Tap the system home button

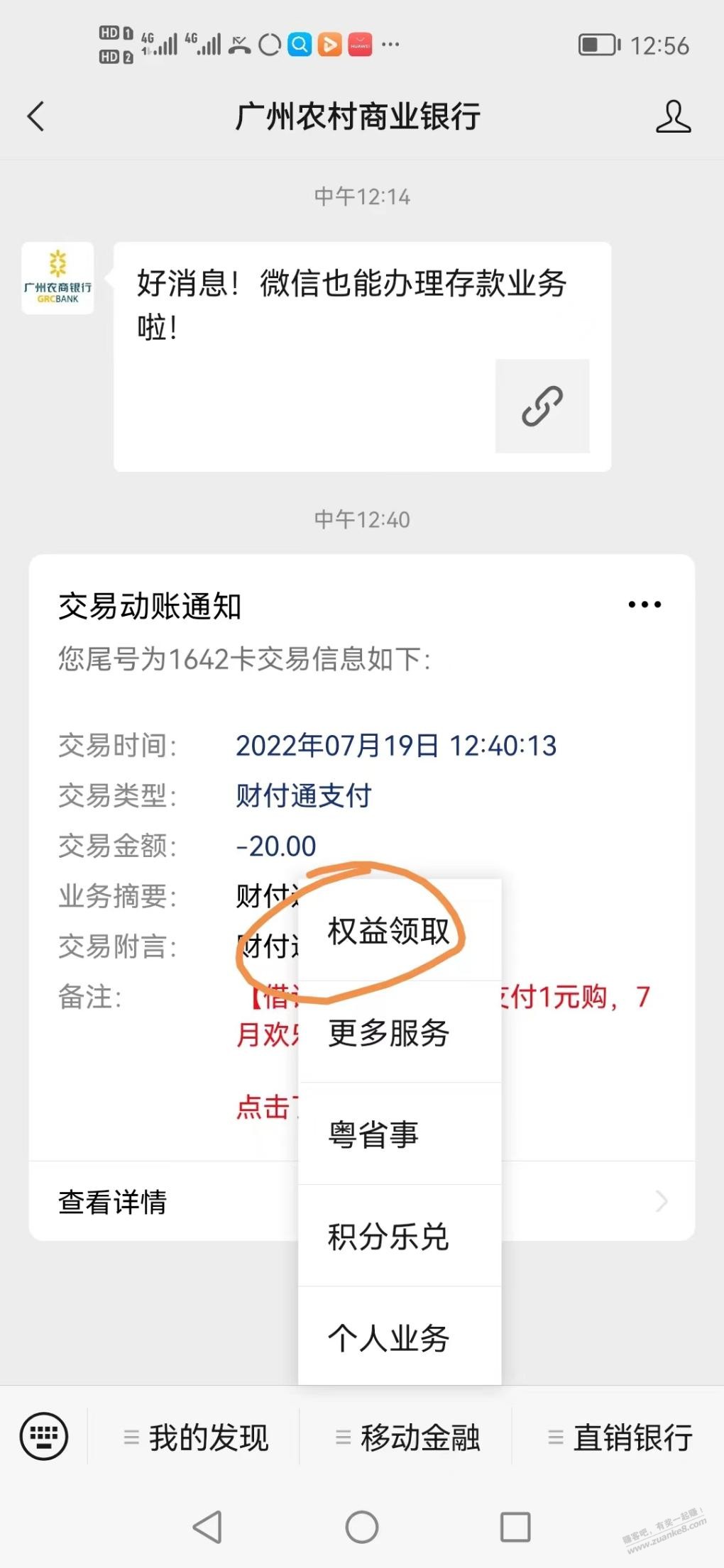coord(362,1527)
